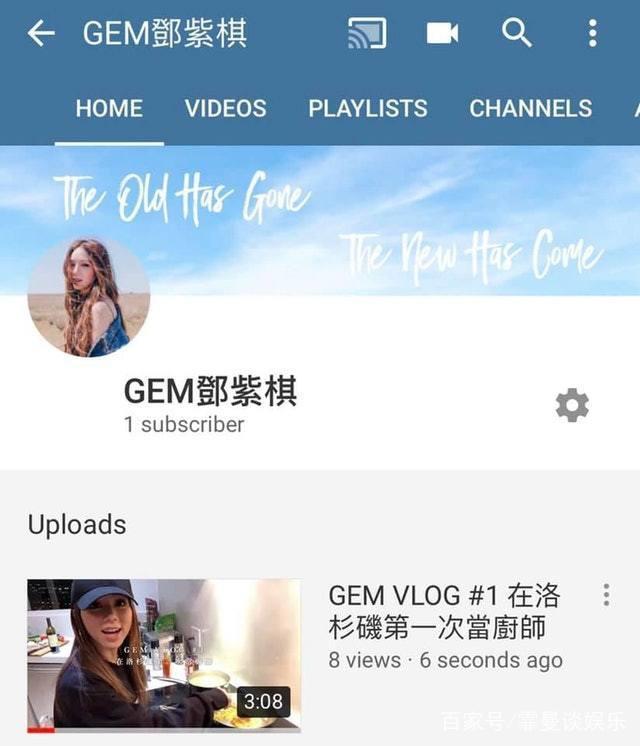The image size is (640, 746).
Task: Tap the channel profile avatar
Action: (x=89, y=297)
